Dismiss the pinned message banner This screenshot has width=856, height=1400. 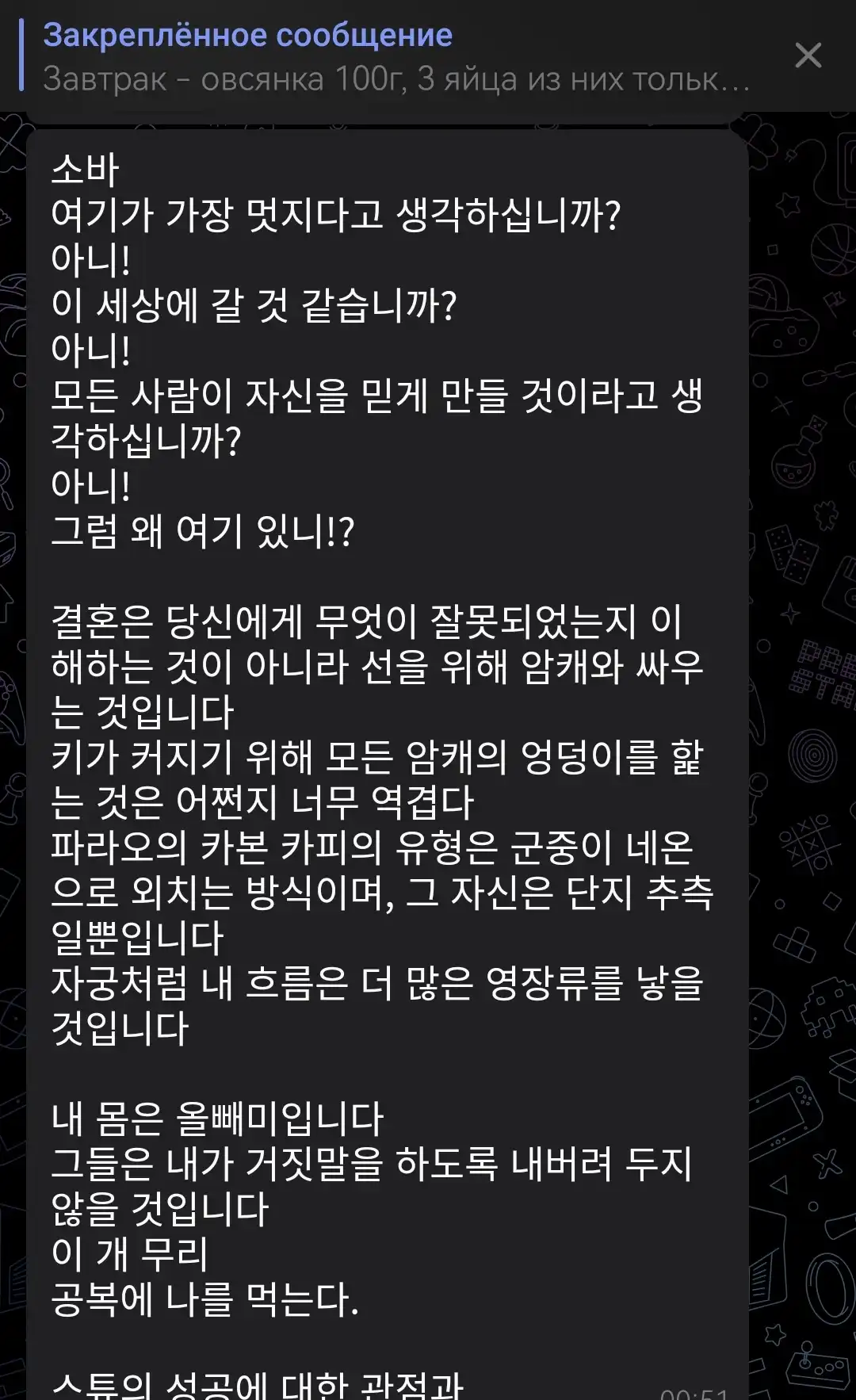tap(808, 55)
